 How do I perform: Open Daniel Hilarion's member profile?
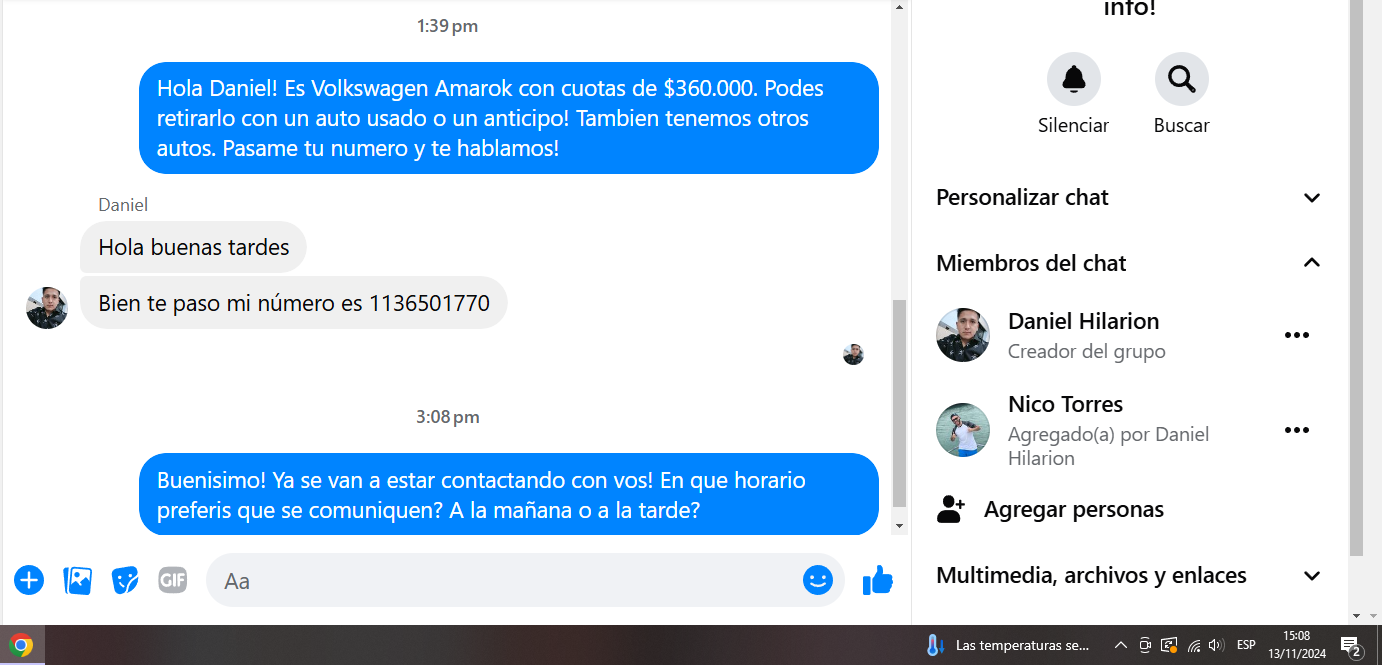click(1083, 322)
